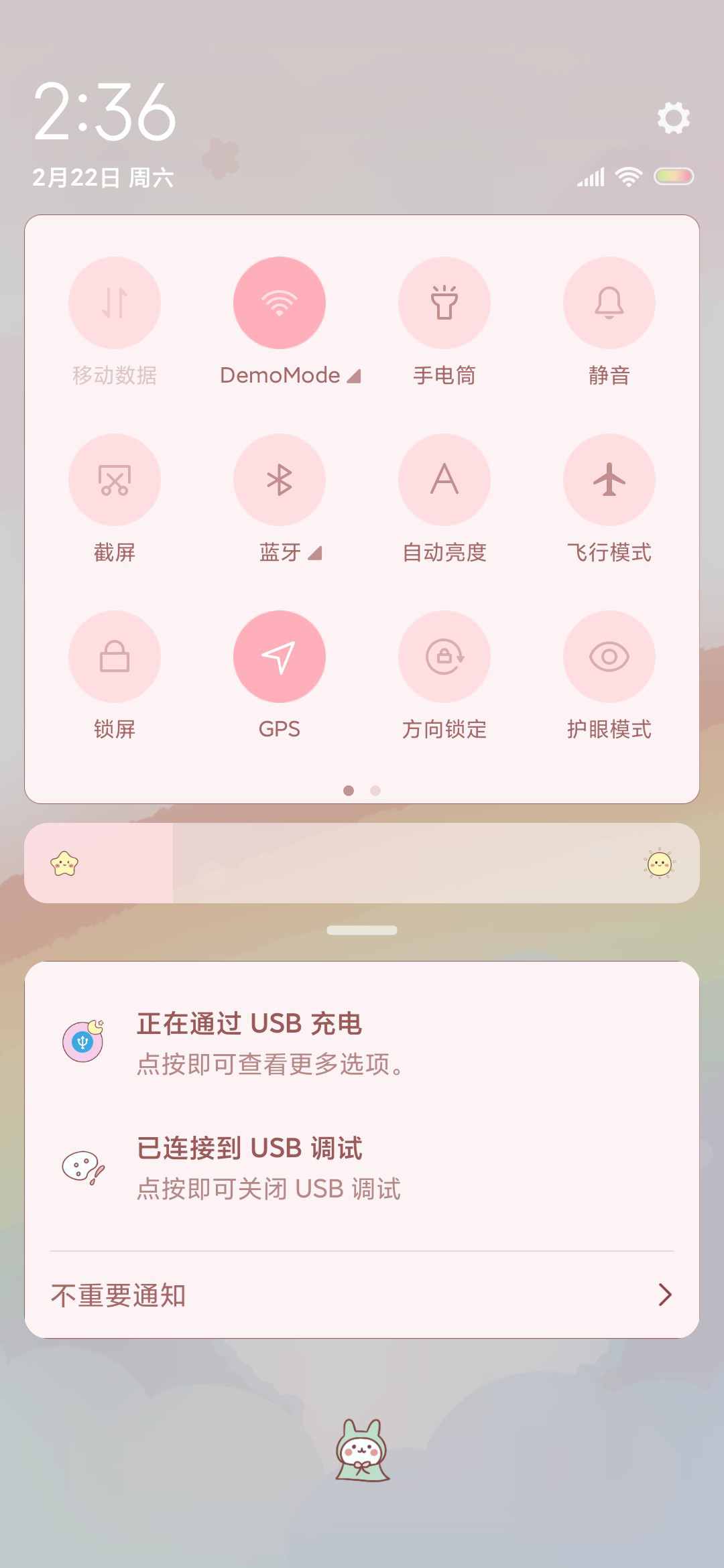
Task: Expand Wi-Fi options arrow beside DemoMode
Action: tap(354, 376)
